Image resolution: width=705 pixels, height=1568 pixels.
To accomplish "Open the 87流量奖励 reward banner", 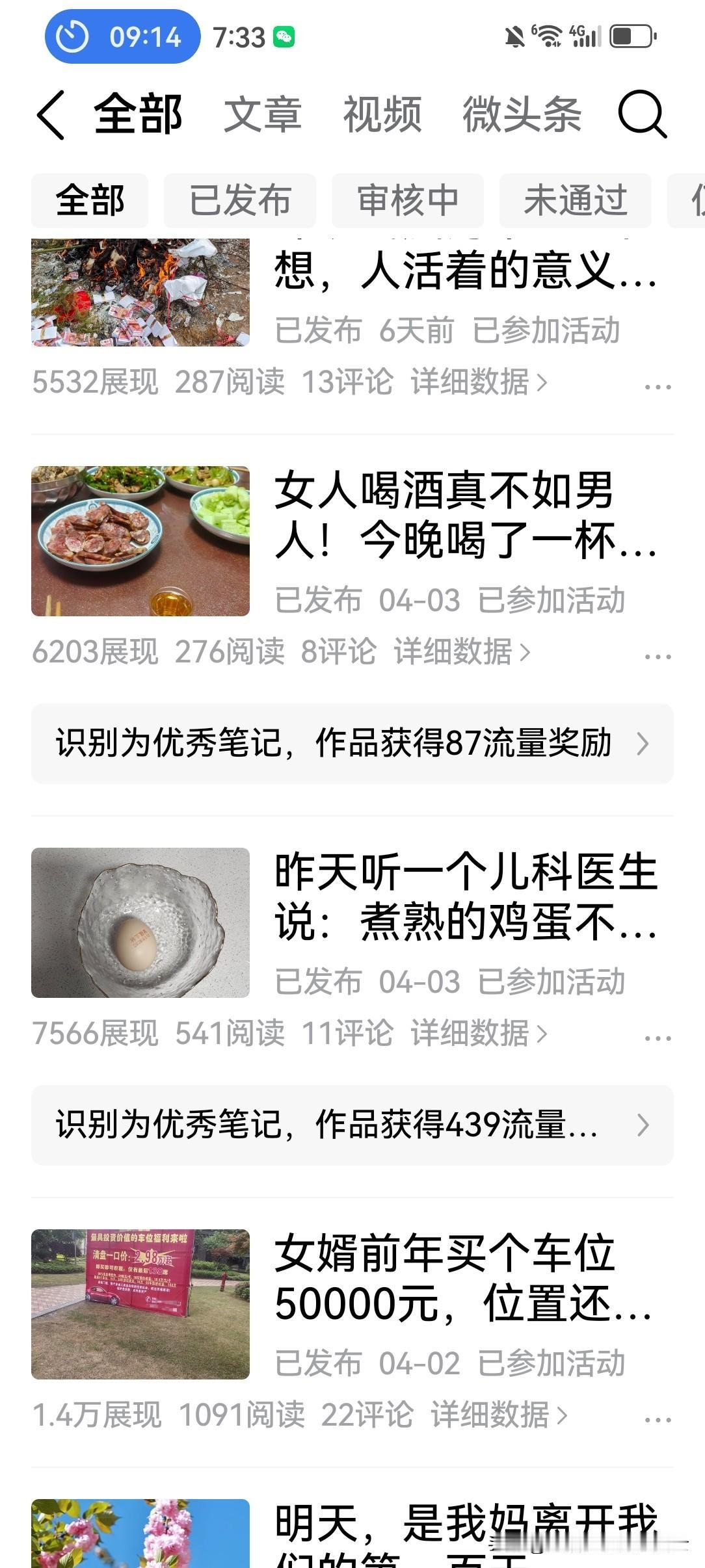I will (352, 743).
